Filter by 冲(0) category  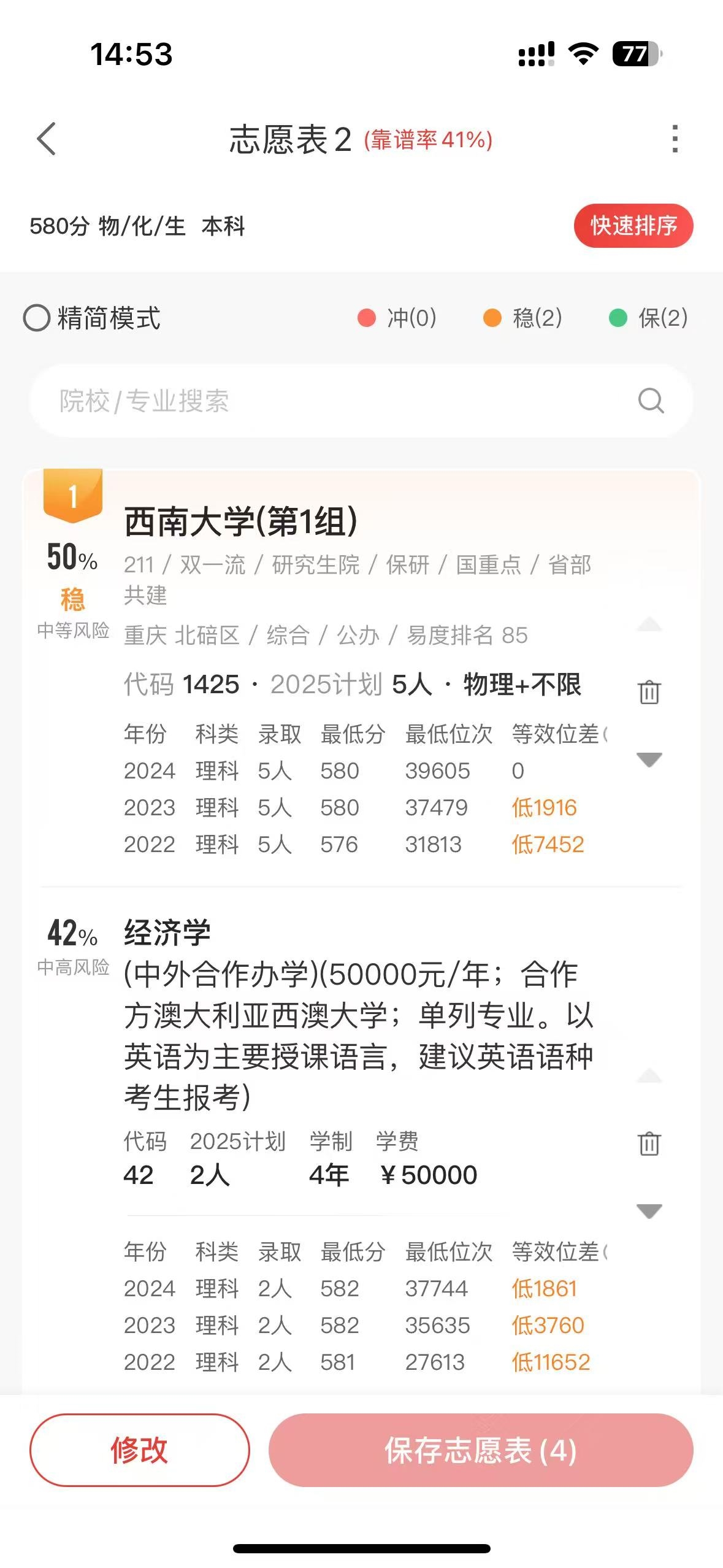coord(397,318)
